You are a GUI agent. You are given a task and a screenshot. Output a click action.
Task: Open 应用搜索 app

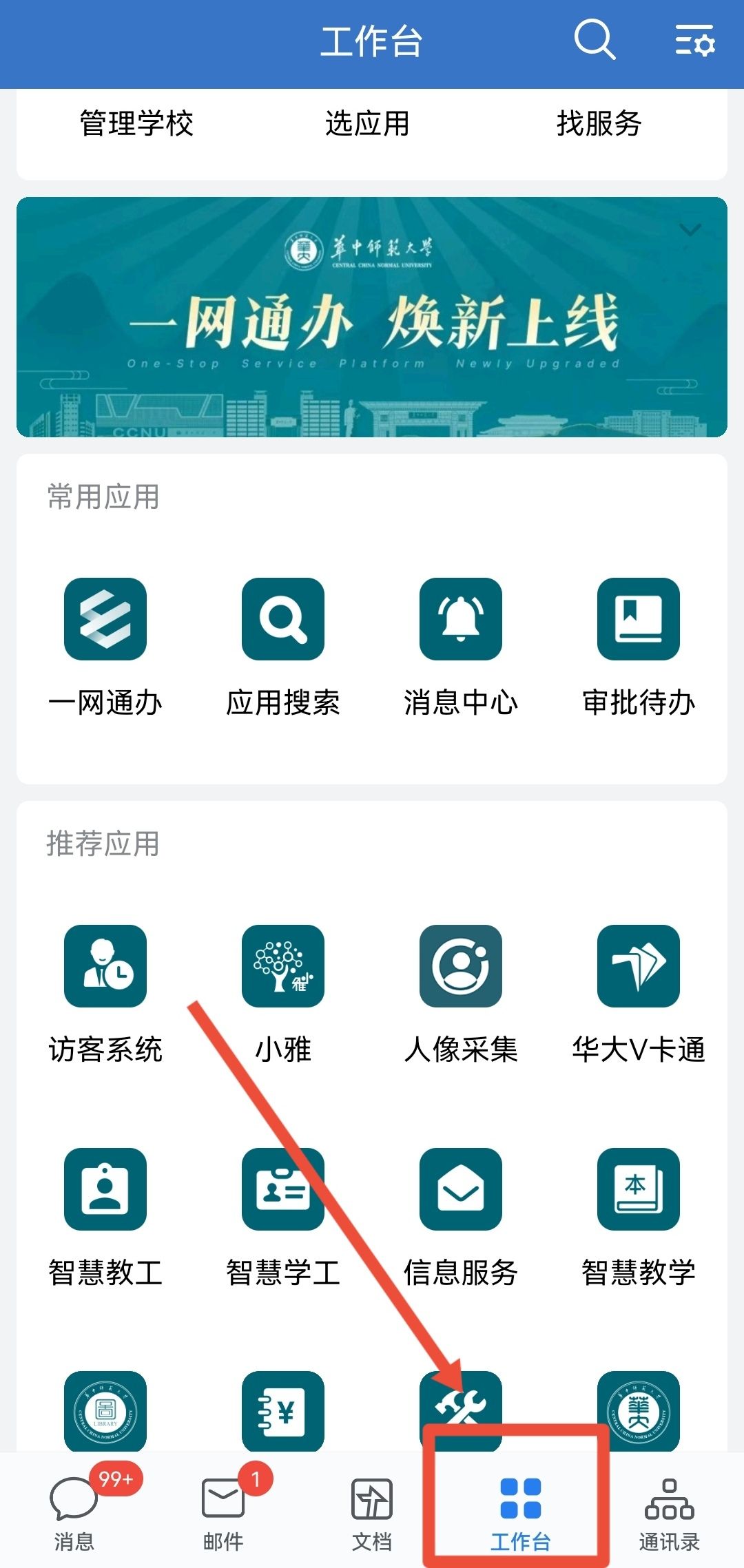[x=283, y=619]
